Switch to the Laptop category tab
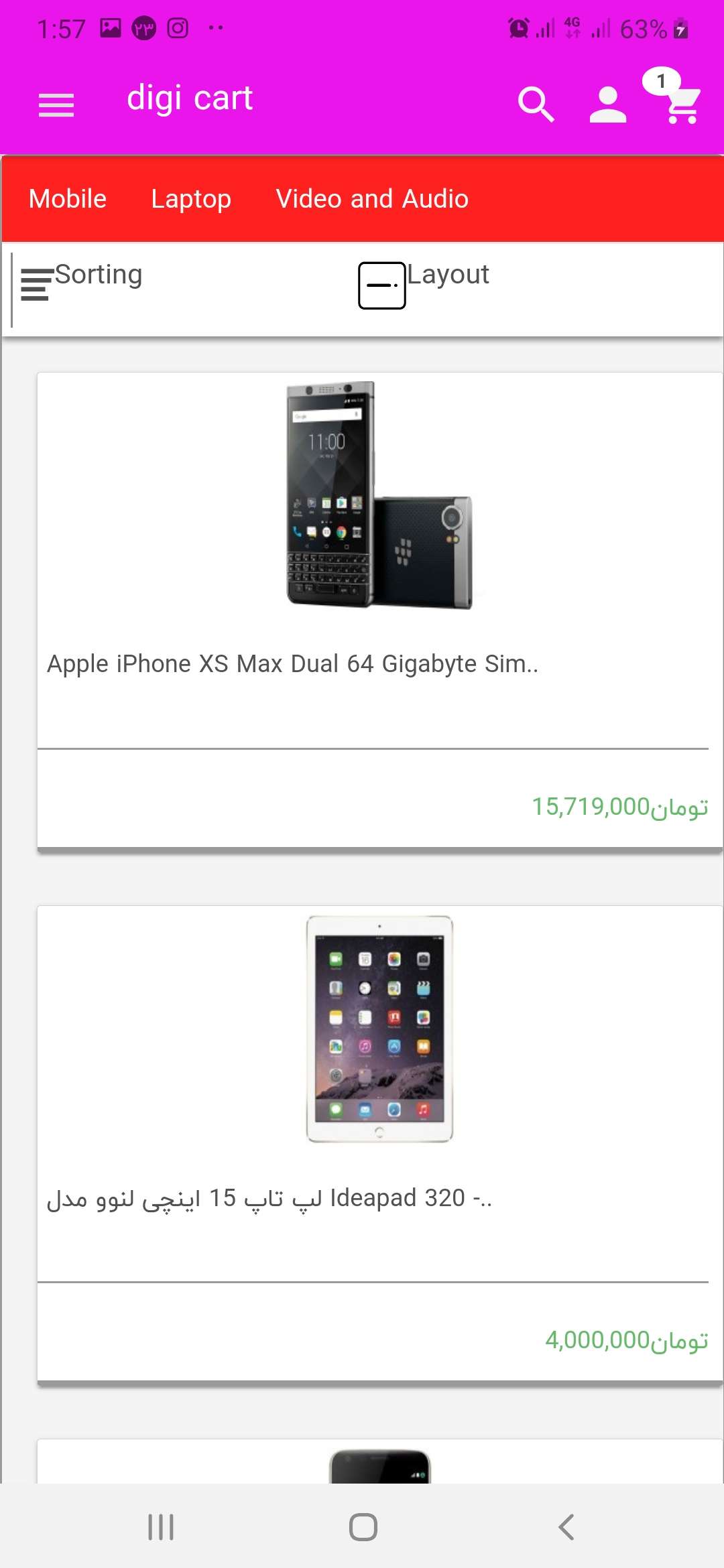This screenshot has width=724, height=1568. click(x=191, y=199)
